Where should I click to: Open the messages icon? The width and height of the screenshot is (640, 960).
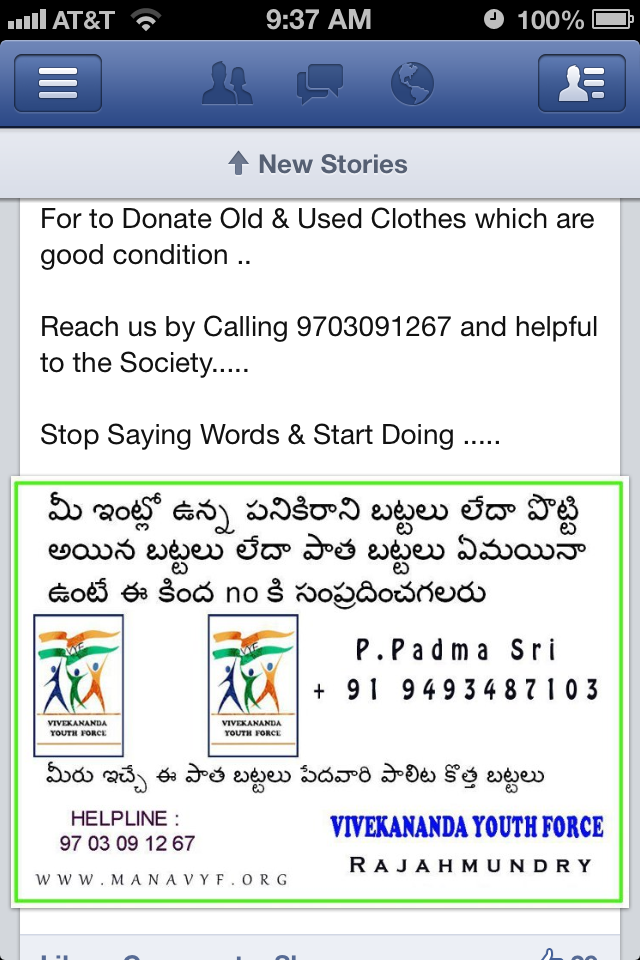[320, 84]
